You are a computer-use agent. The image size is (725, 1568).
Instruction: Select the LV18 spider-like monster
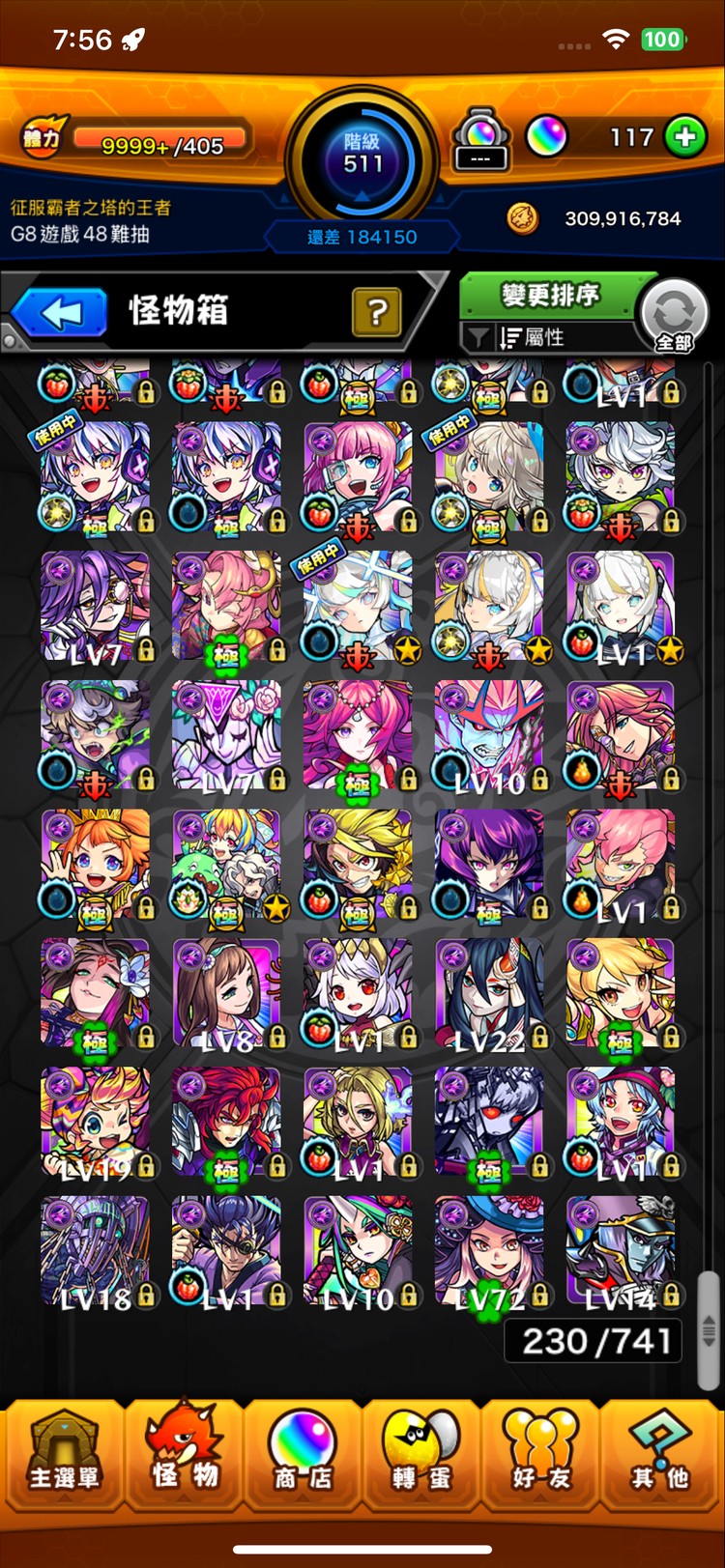(x=95, y=1251)
